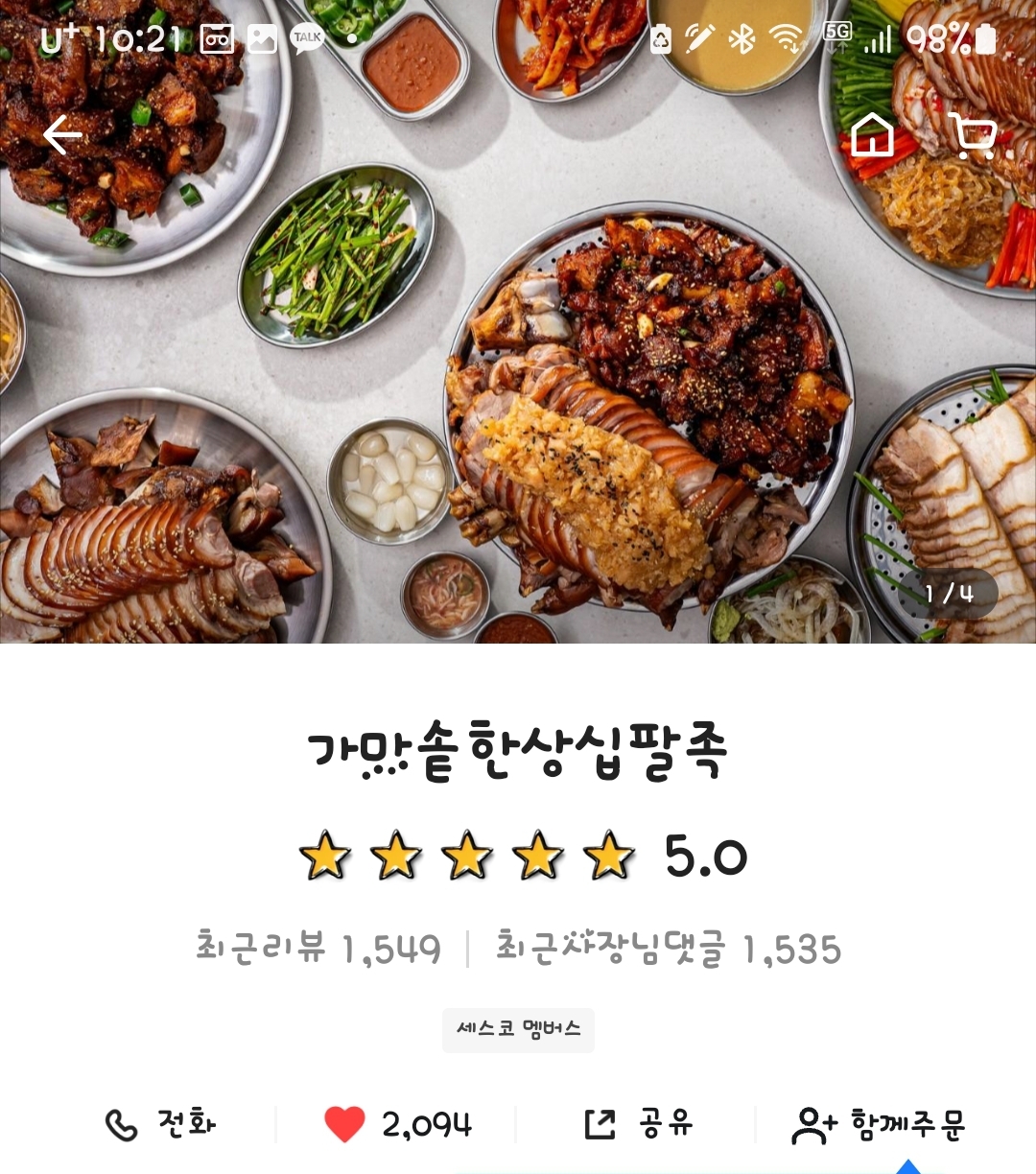This screenshot has height=1174, width=1036.
Task: Start a group order with 함께주문
Action: [878, 1124]
